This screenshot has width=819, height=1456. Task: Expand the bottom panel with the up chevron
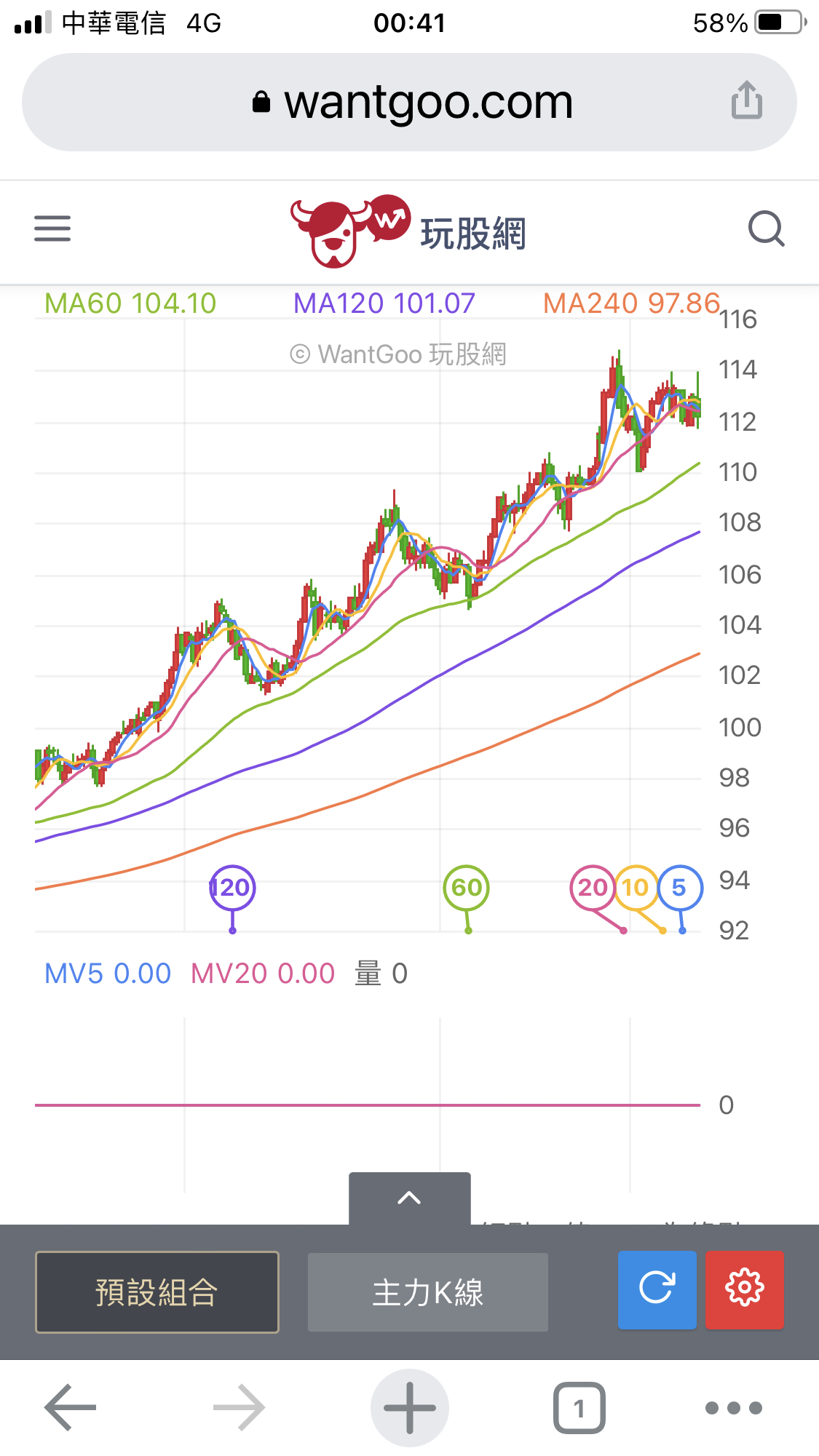409,1198
